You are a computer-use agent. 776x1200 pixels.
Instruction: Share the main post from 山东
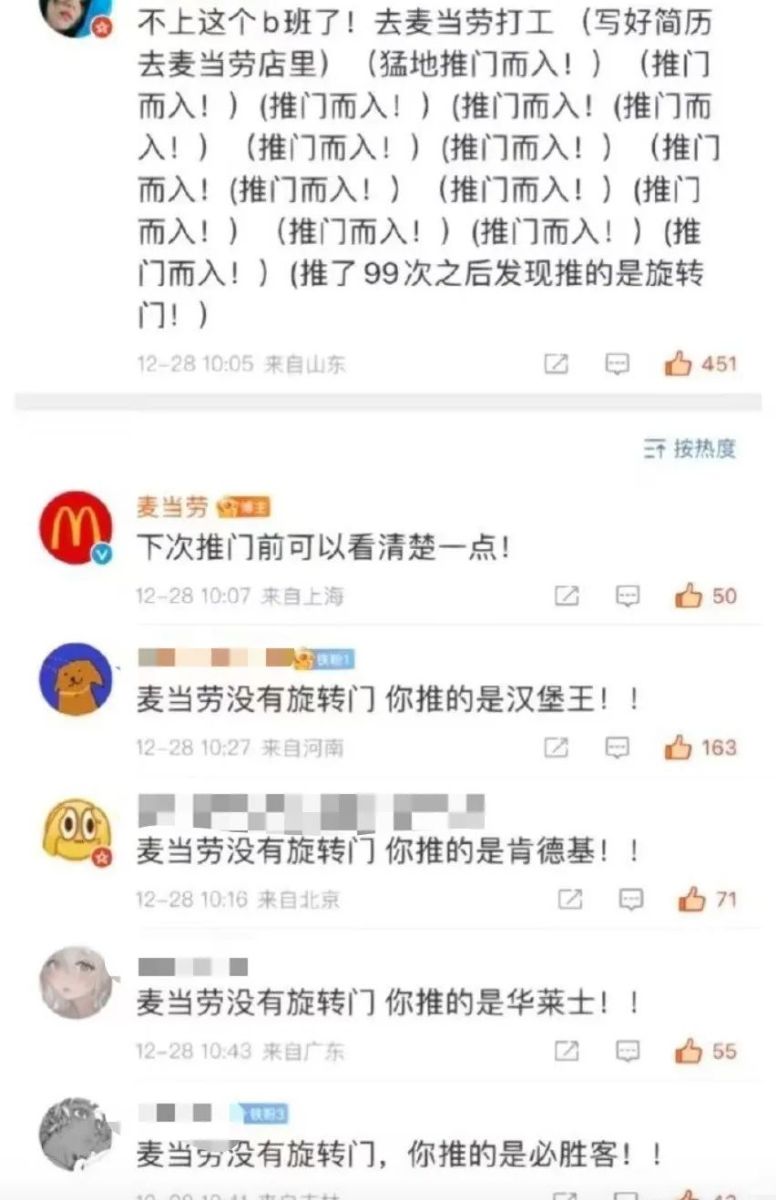coord(556,364)
